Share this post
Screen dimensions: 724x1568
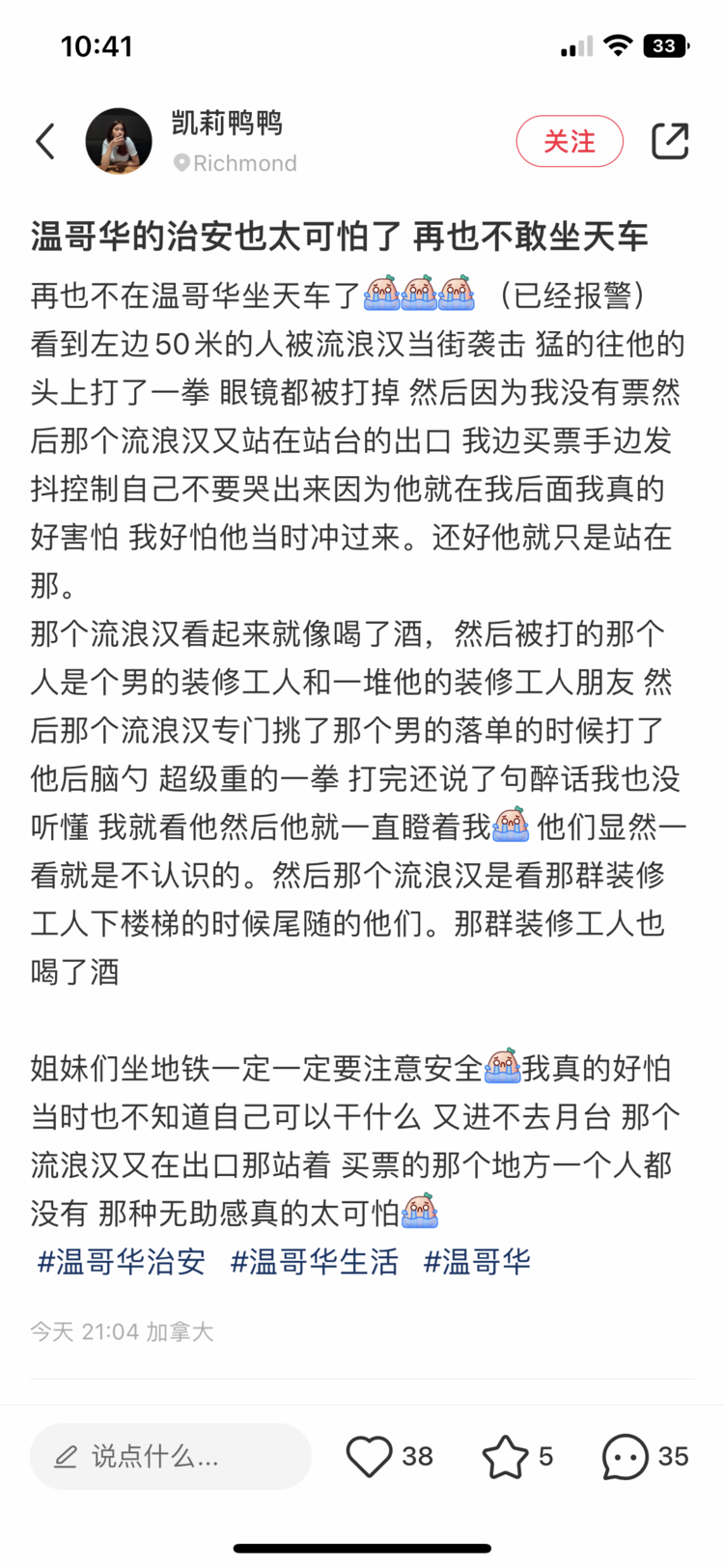tap(669, 142)
